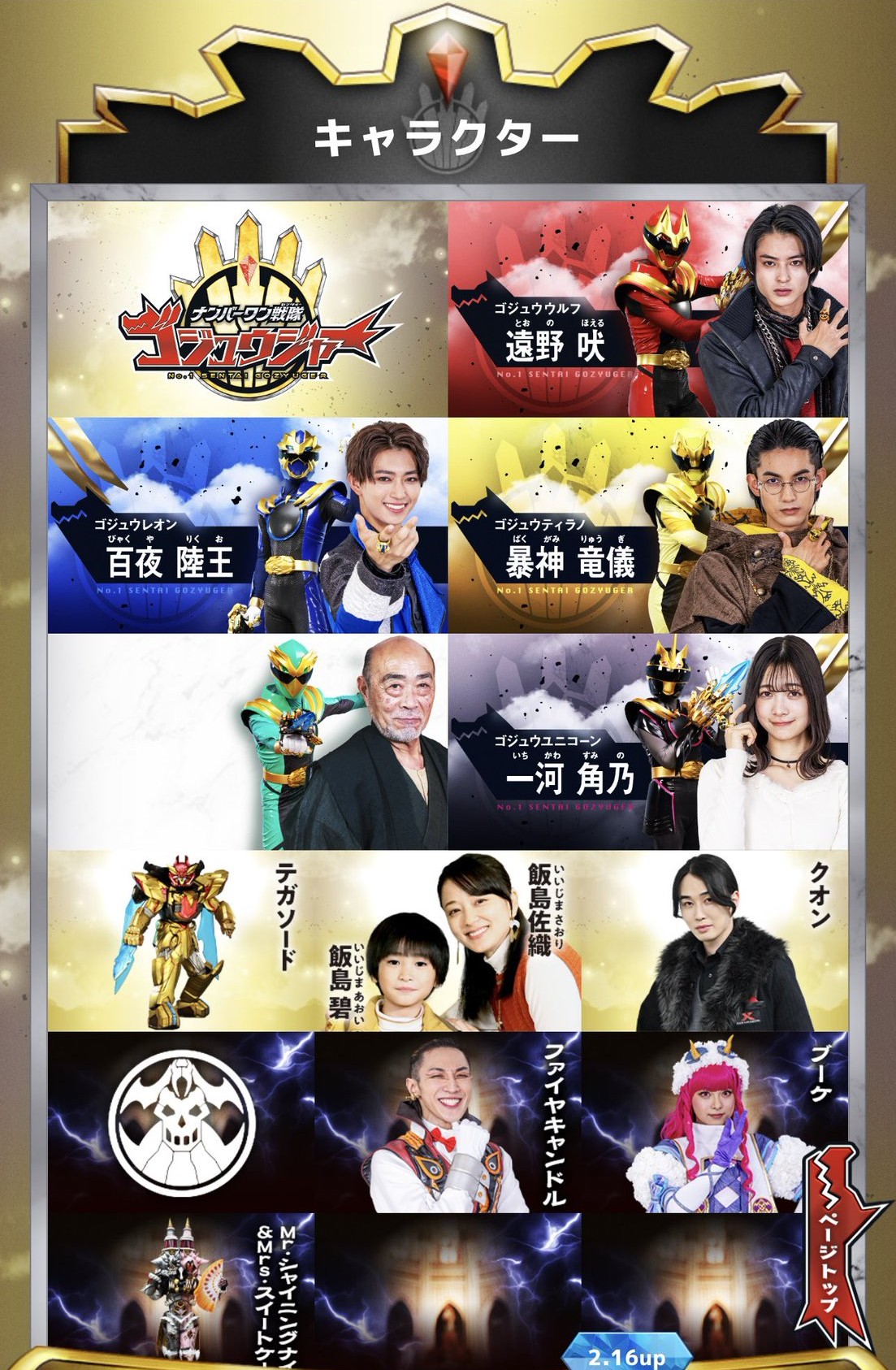The height and width of the screenshot is (1370, 896).
Task: Tap the skull emblem villain tile
Action: coord(180,1122)
